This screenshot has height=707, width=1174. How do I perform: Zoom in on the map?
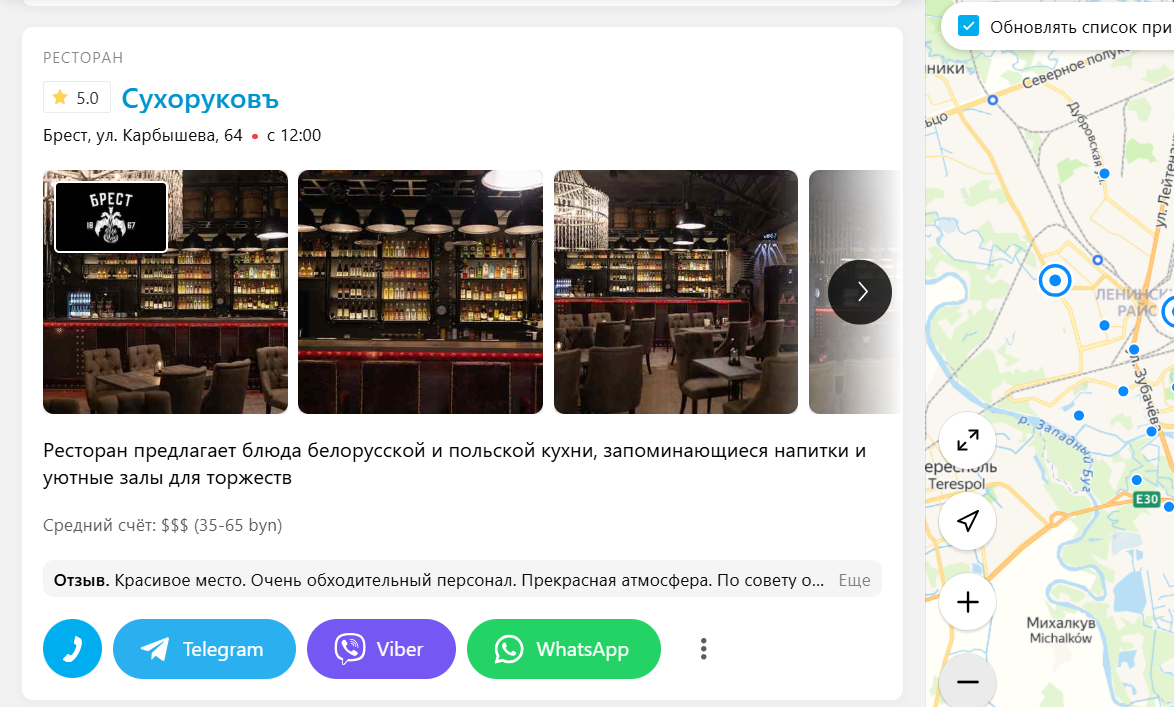click(967, 602)
